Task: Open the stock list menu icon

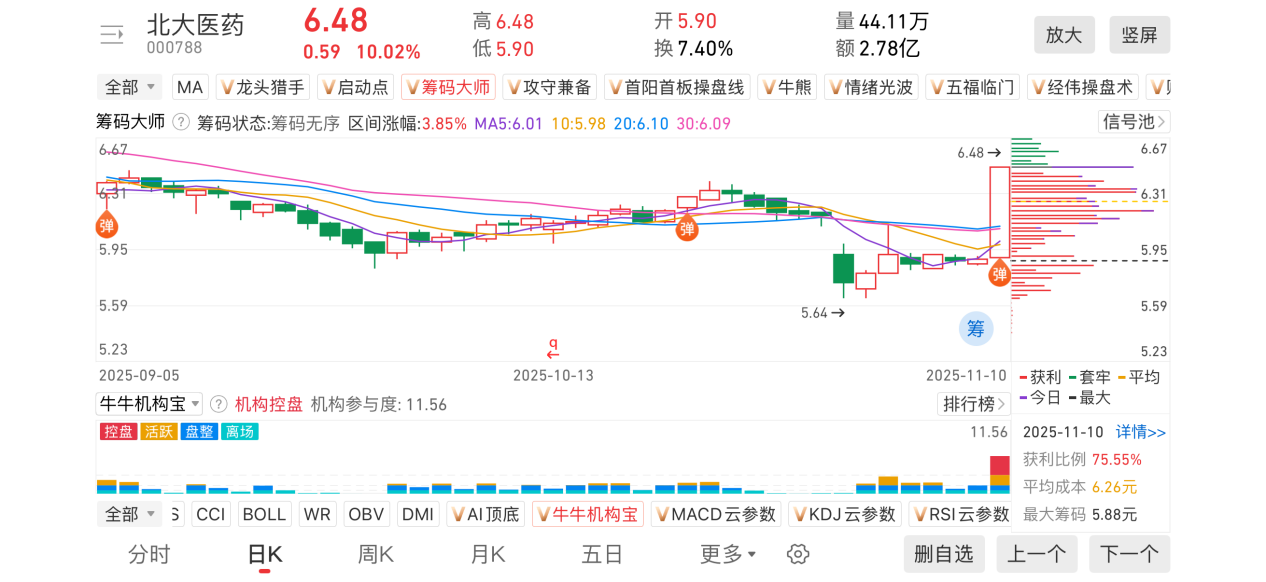Action: pos(111,35)
